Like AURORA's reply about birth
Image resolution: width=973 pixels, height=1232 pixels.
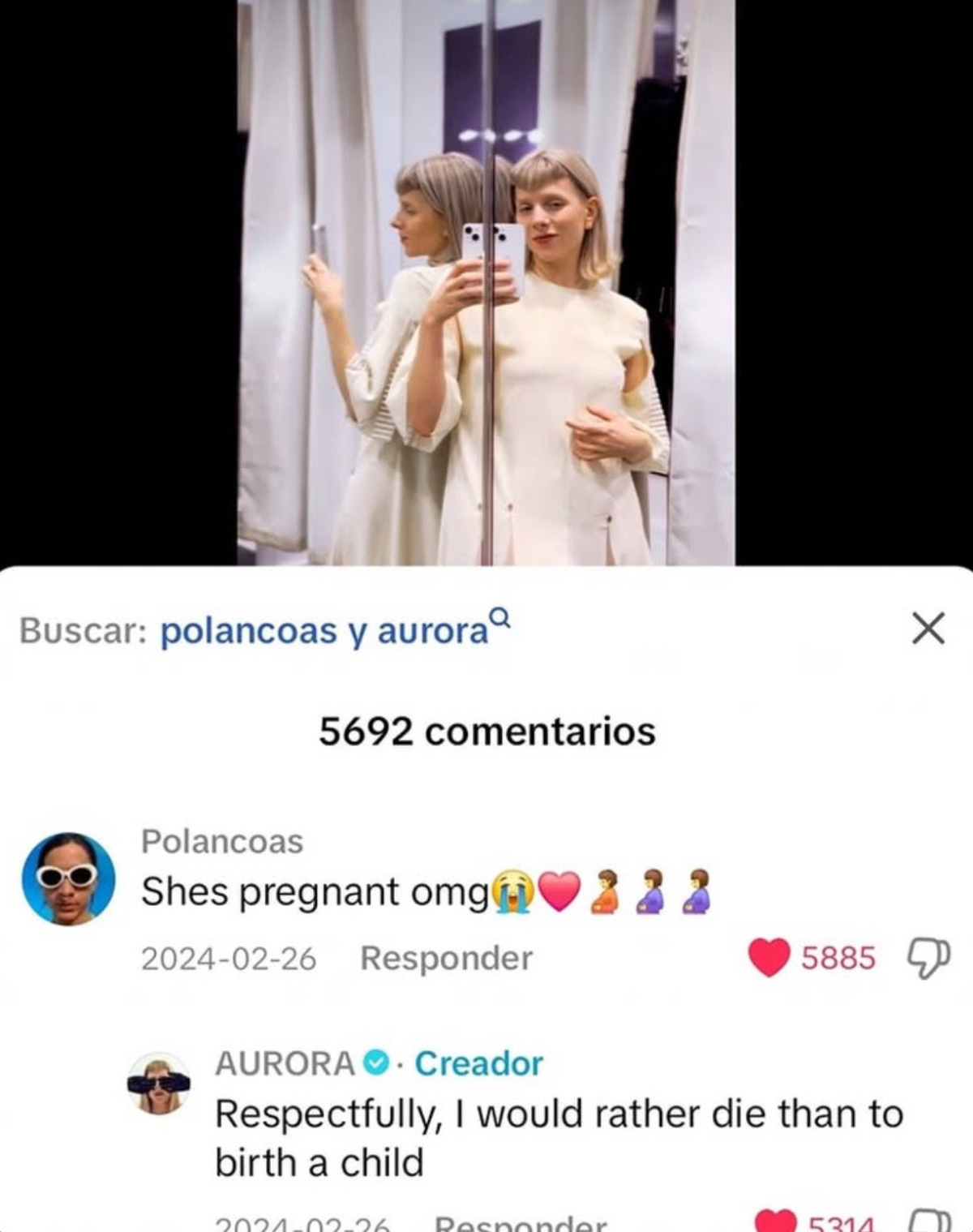pos(775,1223)
